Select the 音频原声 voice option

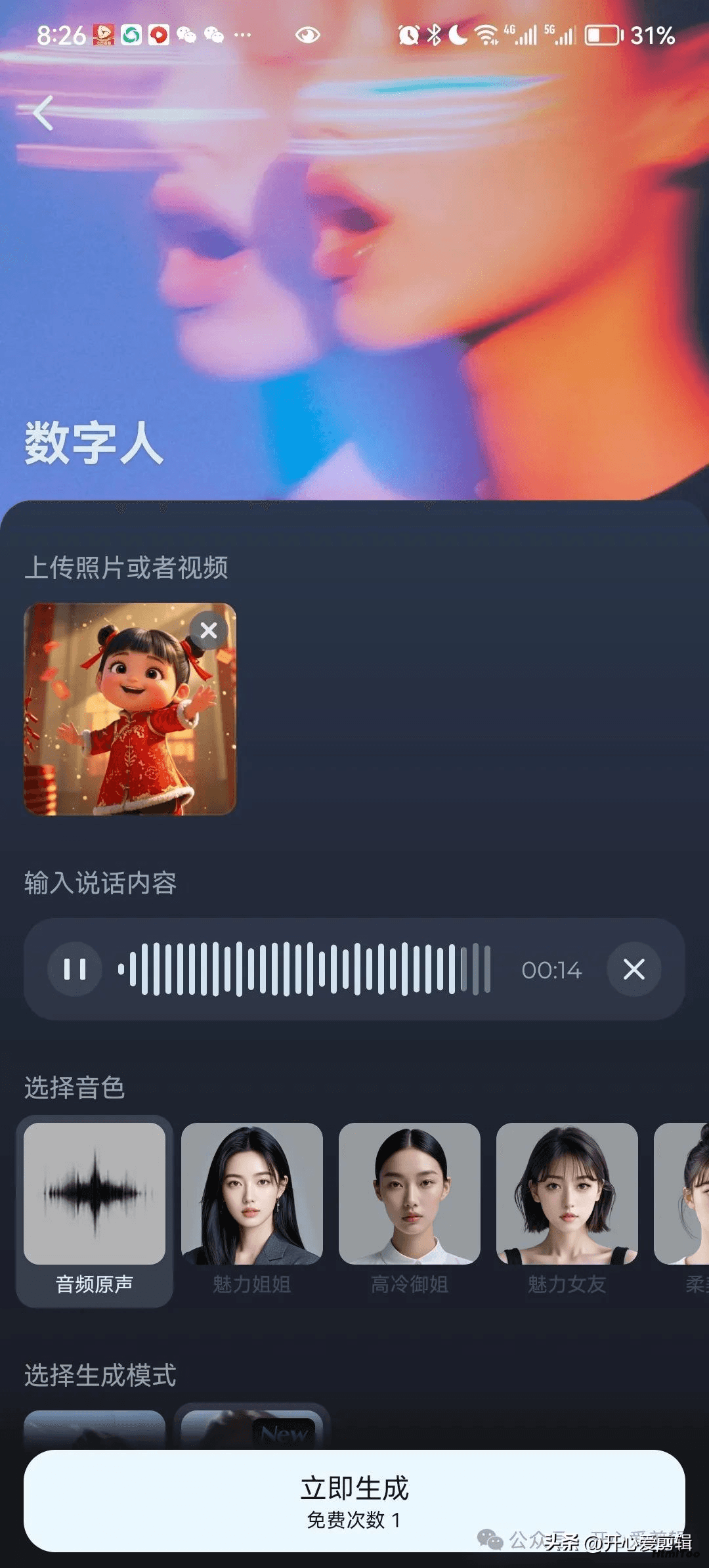pyautogui.click(x=95, y=1211)
